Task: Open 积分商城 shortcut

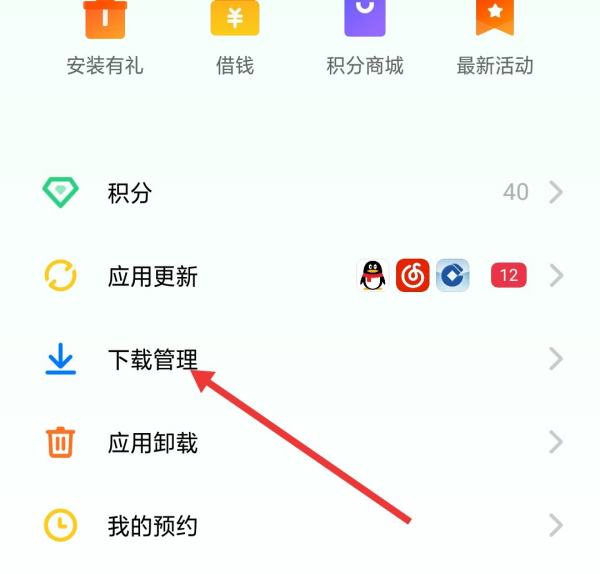Action: tap(364, 38)
